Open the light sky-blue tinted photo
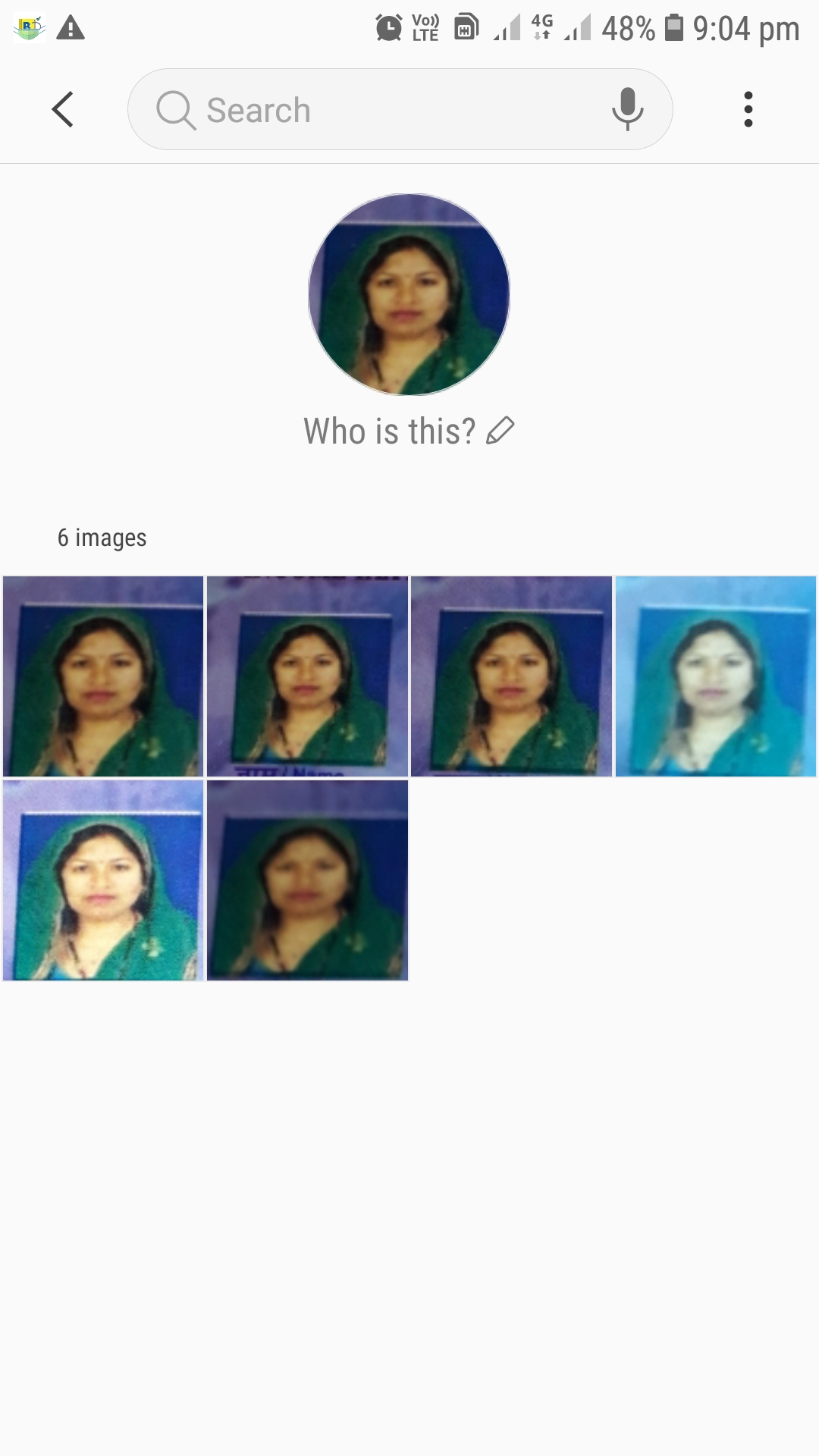The height and width of the screenshot is (1456, 819). pos(716,676)
